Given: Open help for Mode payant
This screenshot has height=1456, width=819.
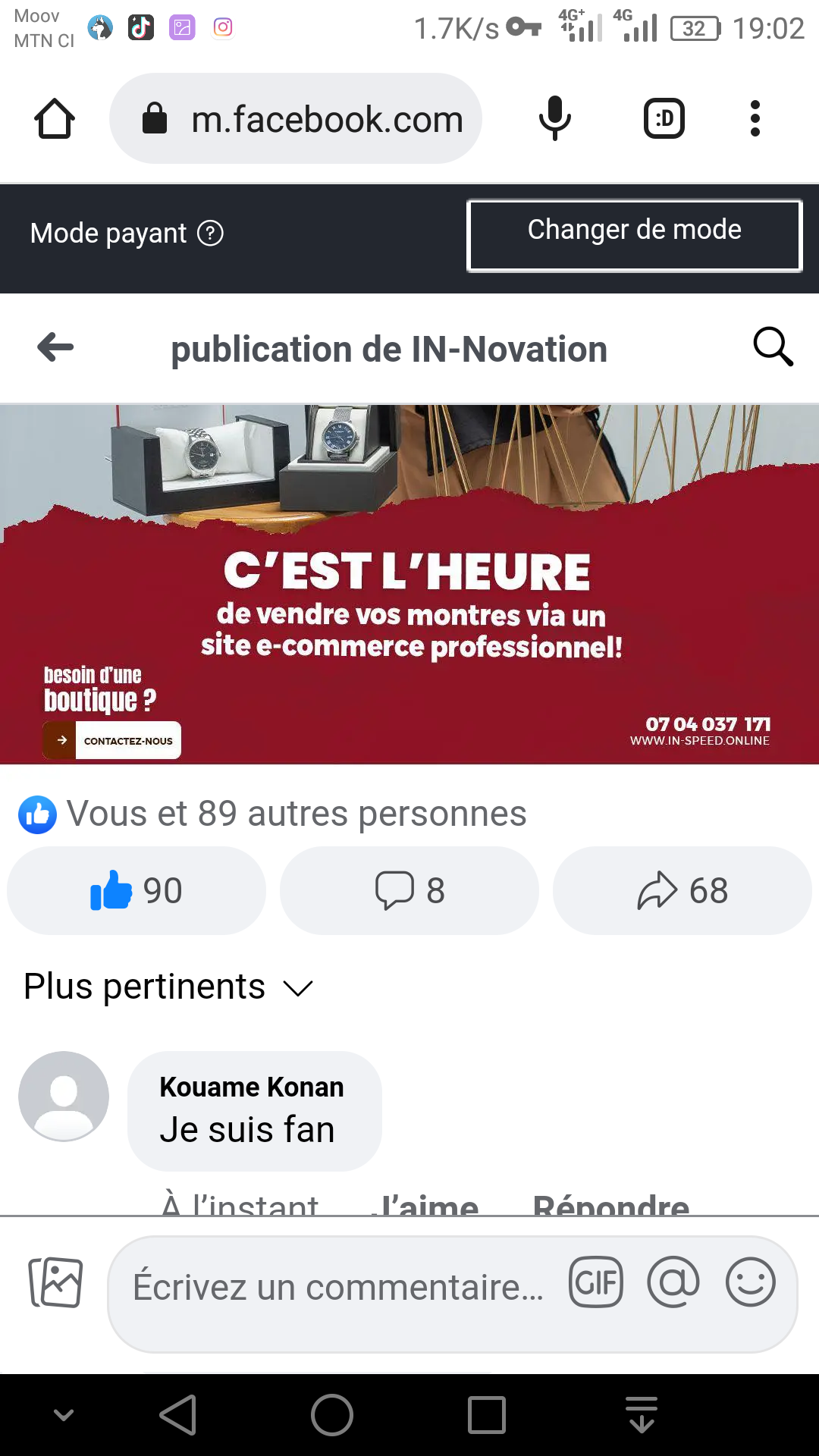Looking at the screenshot, I should coord(210,234).
